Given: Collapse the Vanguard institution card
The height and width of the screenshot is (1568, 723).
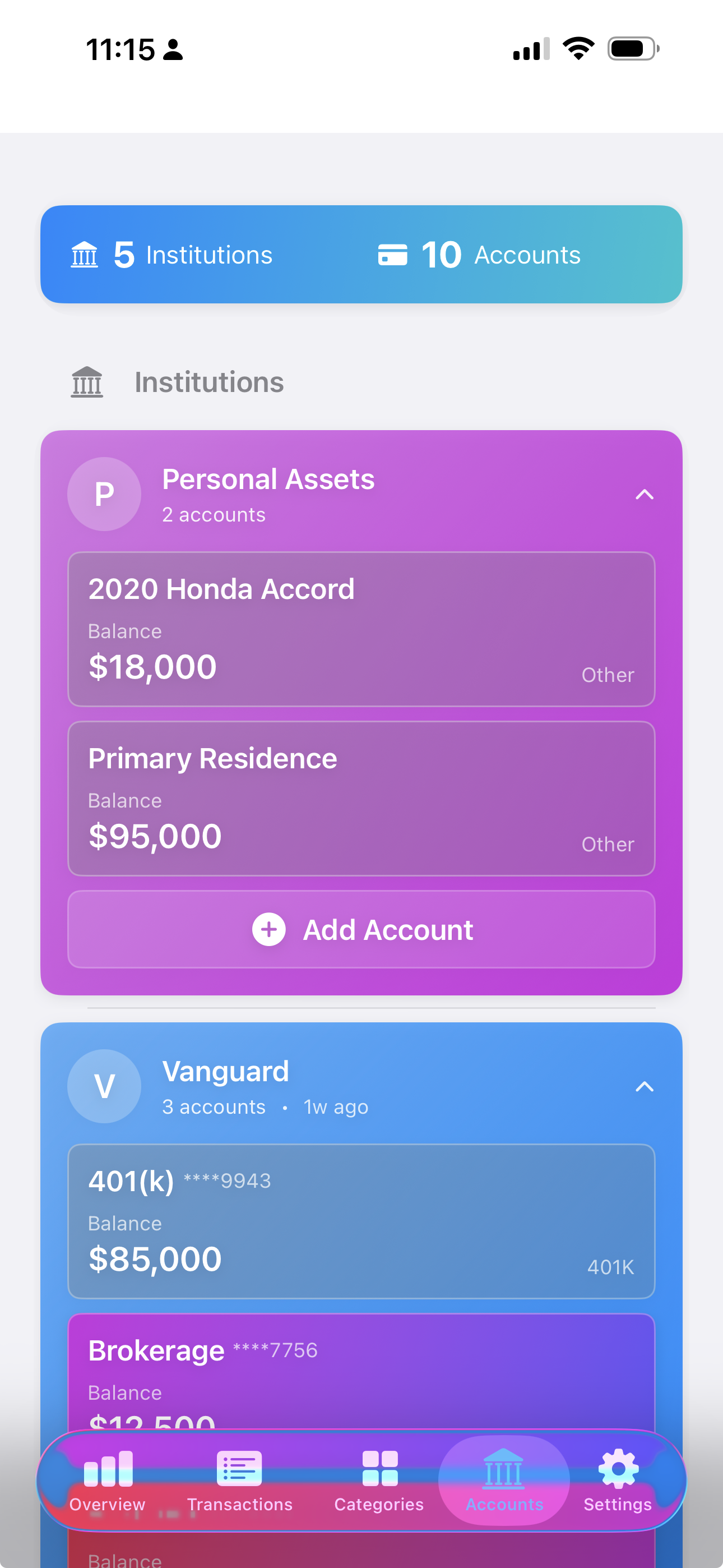Looking at the screenshot, I should point(645,1087).
